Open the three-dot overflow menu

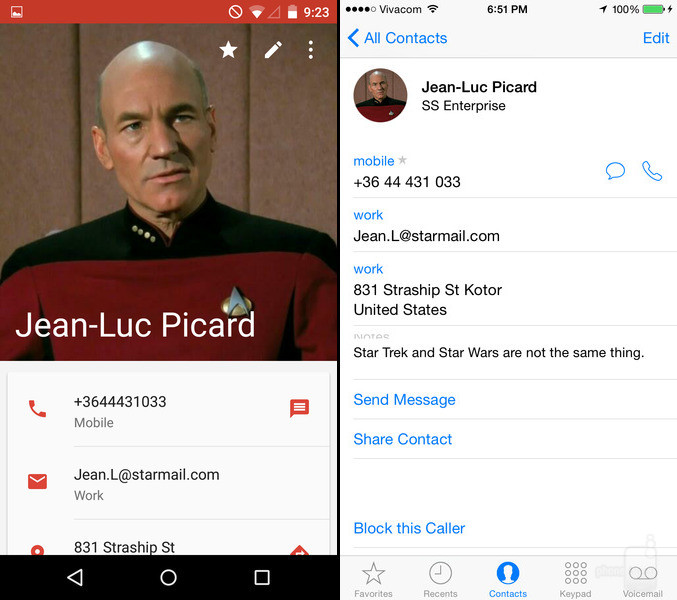click(x=311, y=49)
